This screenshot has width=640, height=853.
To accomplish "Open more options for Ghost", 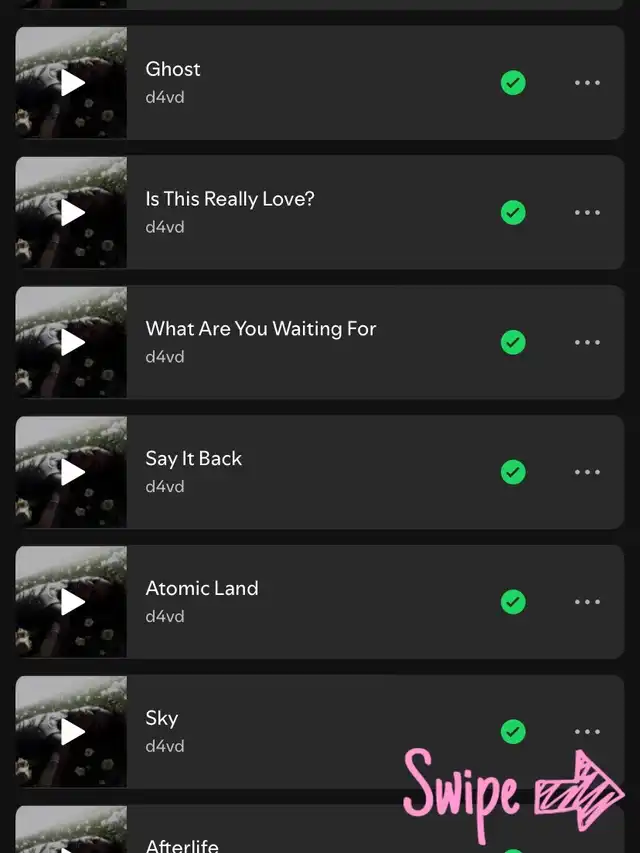I will click(587, 83).
